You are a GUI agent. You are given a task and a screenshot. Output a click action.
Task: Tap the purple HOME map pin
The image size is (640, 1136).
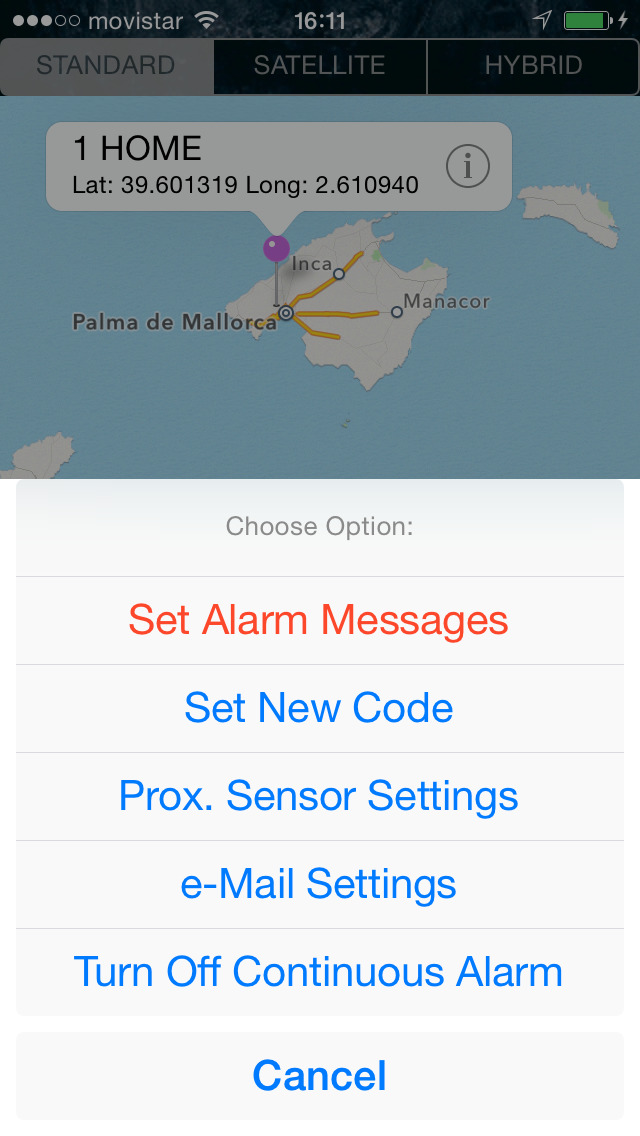(x=276, y=248)
